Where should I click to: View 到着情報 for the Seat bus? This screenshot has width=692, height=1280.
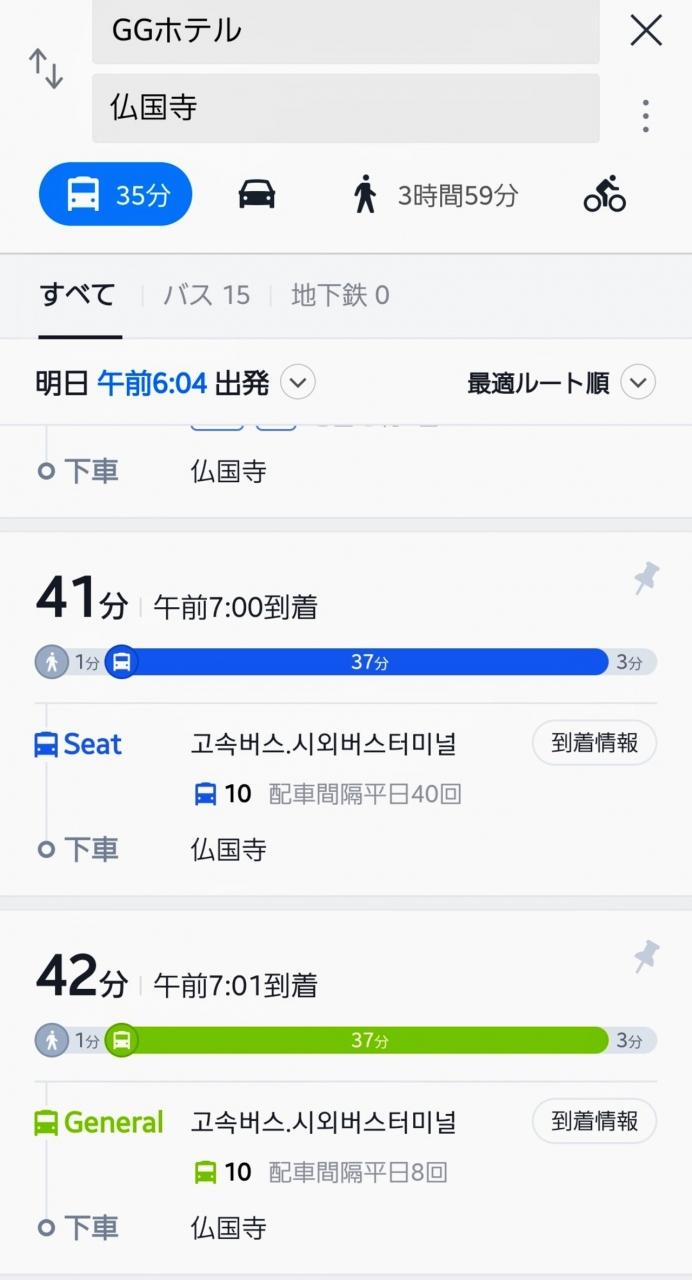pos(594,743)
